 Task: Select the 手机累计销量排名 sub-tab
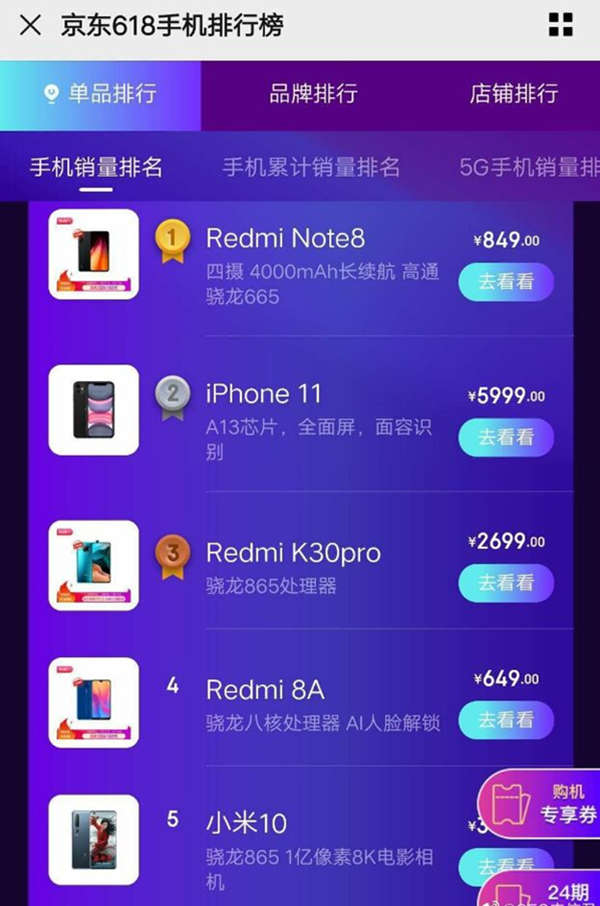tap(310, 167)
